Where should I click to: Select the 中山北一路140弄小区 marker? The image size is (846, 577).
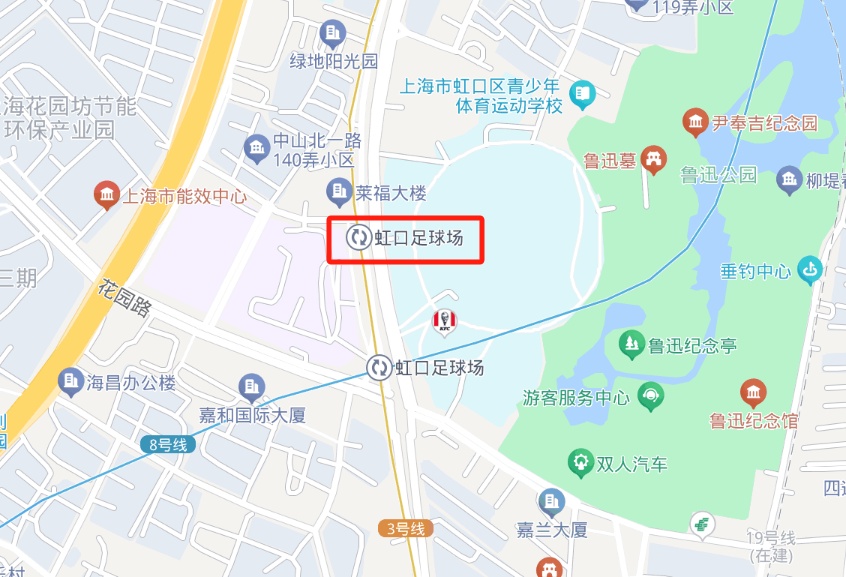[257, 148]
